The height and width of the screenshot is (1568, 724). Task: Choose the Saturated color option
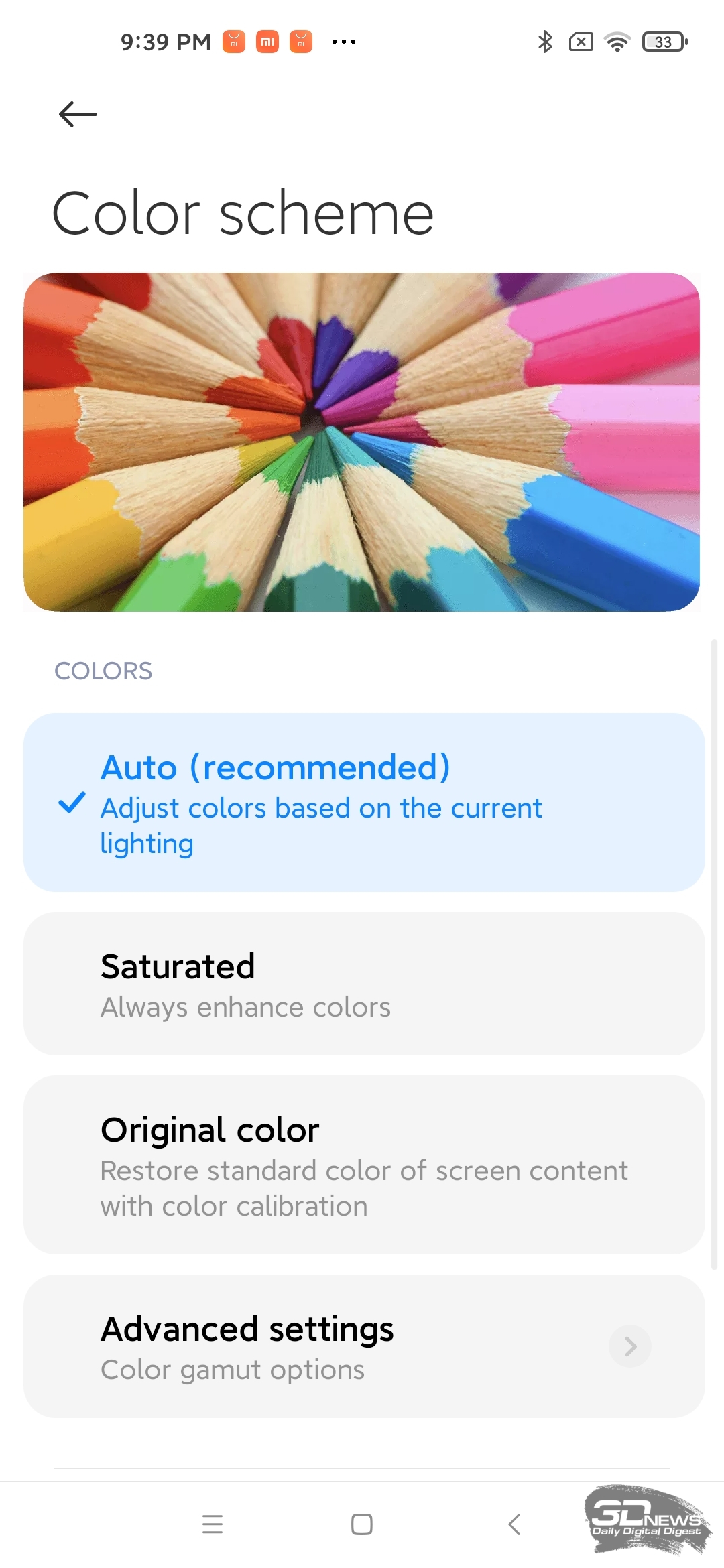coord(364,984)
